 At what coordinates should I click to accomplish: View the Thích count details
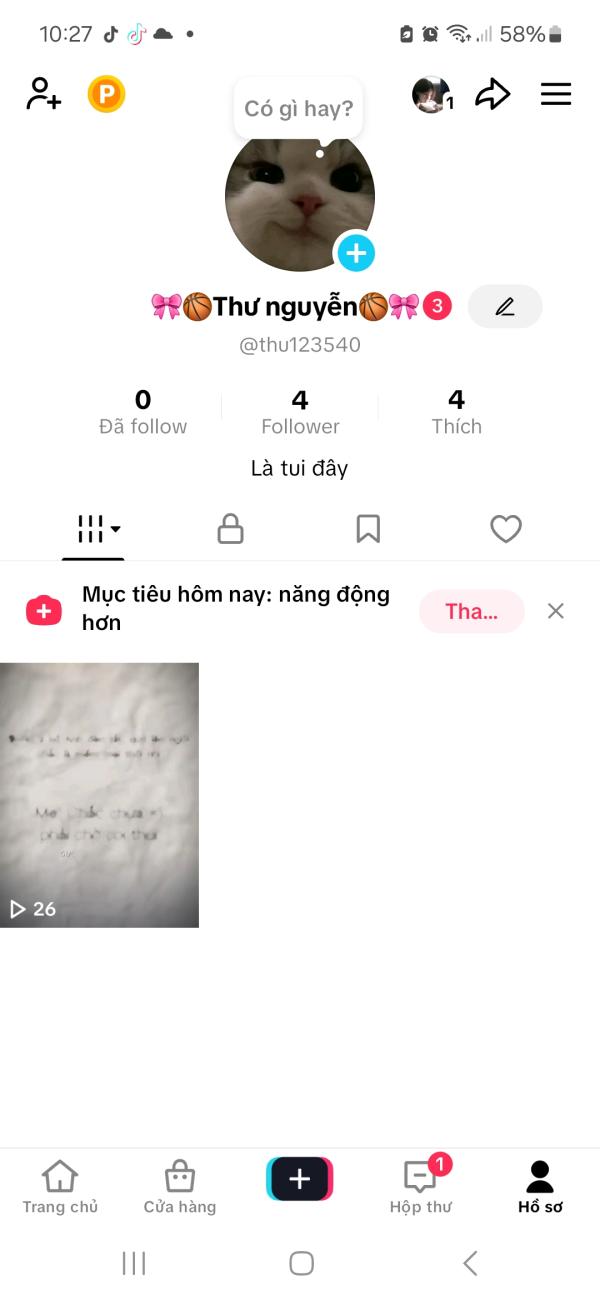coord(456,412)
